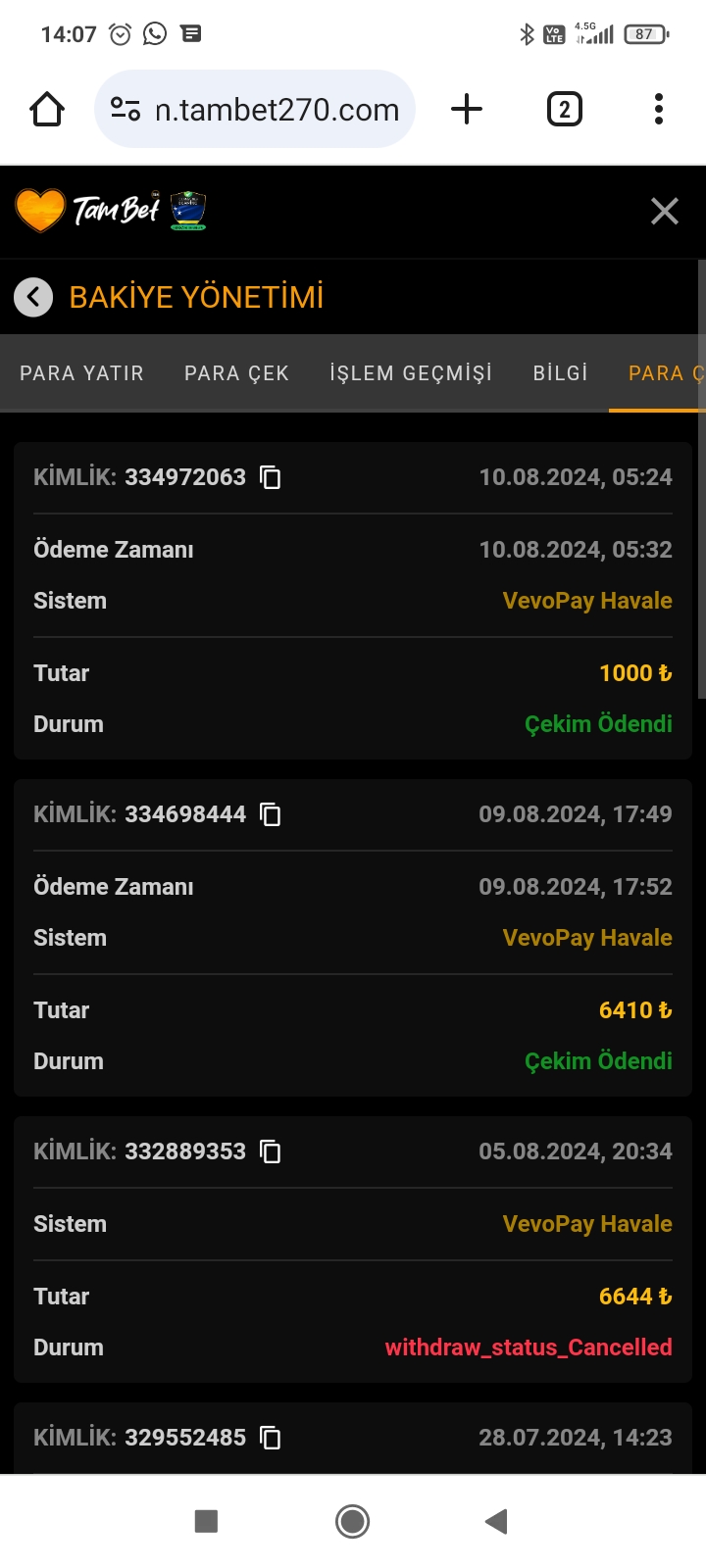This screenshot has width=706, height=1568.
Task: Close the balance management panel
Action: point(664,211)
